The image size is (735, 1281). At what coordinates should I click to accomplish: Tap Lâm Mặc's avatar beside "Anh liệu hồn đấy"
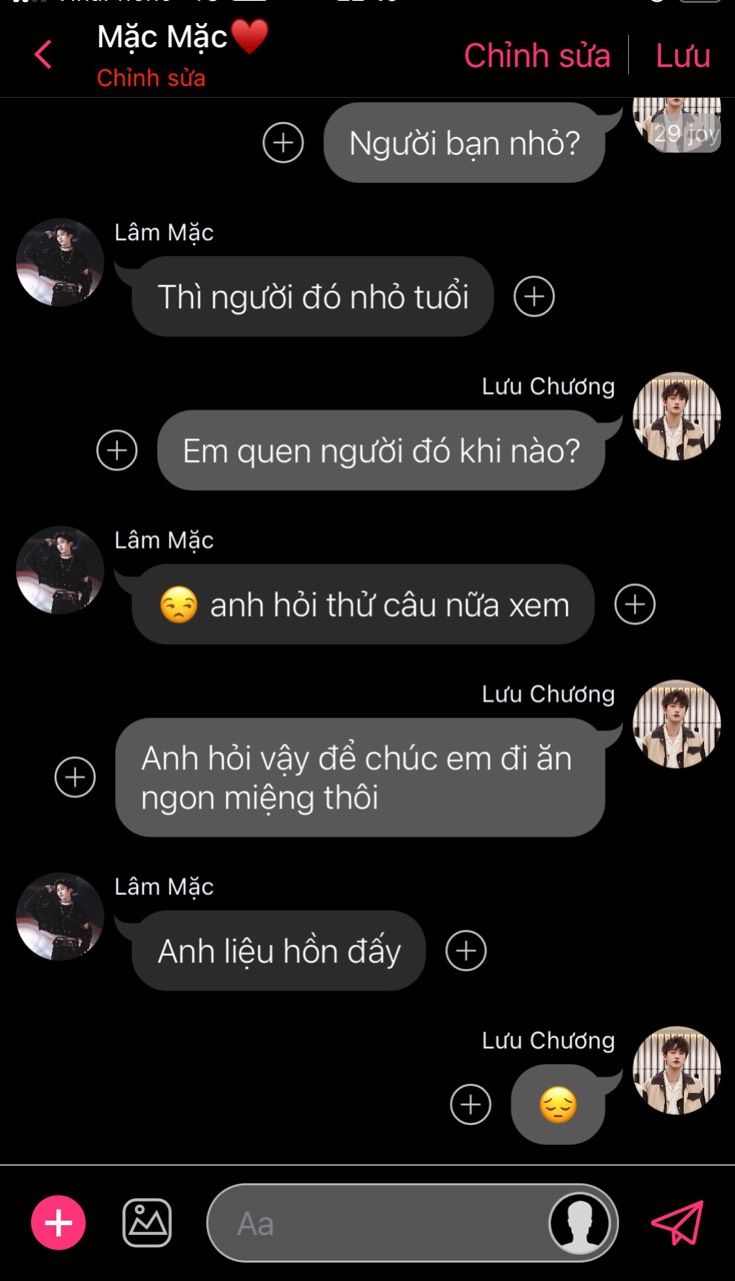pos(60,916)
